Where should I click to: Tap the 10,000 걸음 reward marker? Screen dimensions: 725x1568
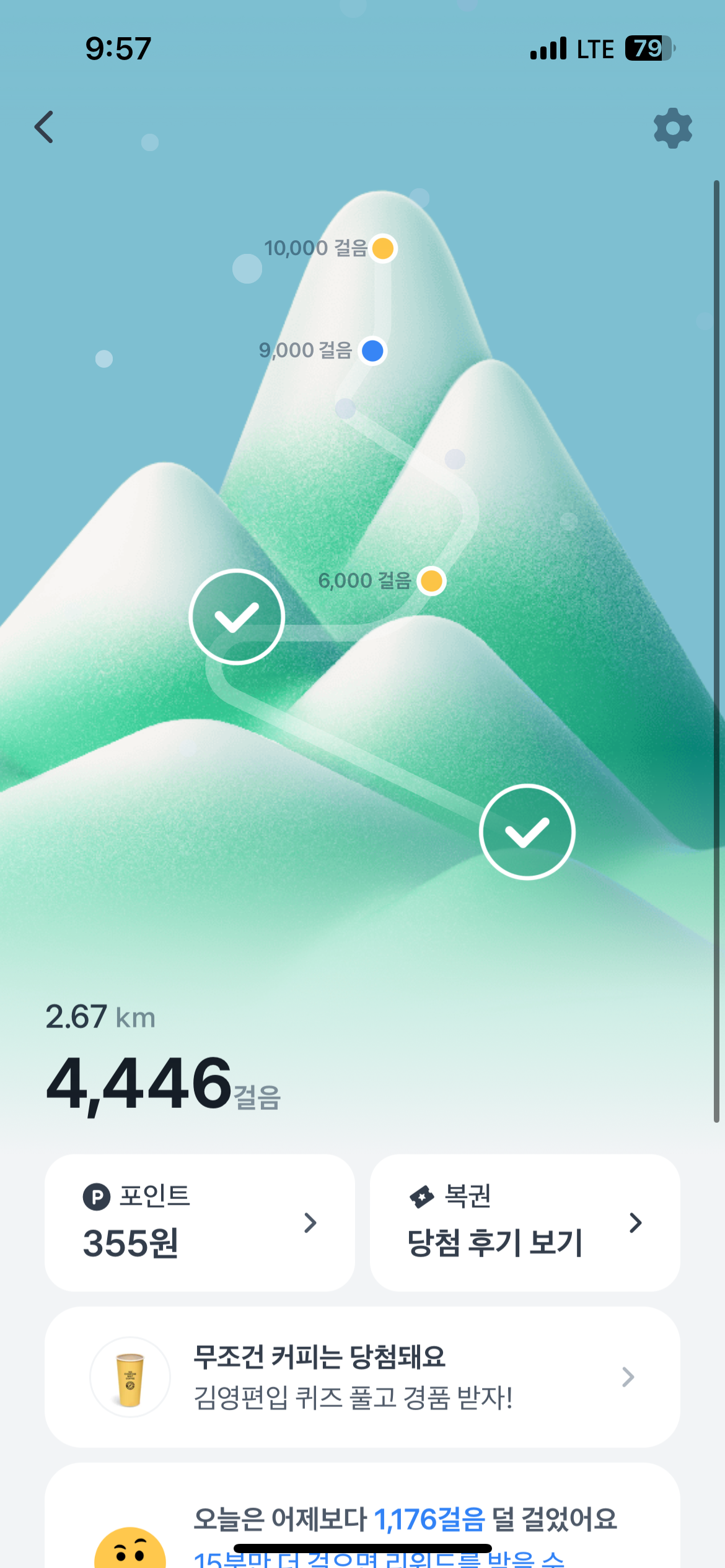click(383, 249)
